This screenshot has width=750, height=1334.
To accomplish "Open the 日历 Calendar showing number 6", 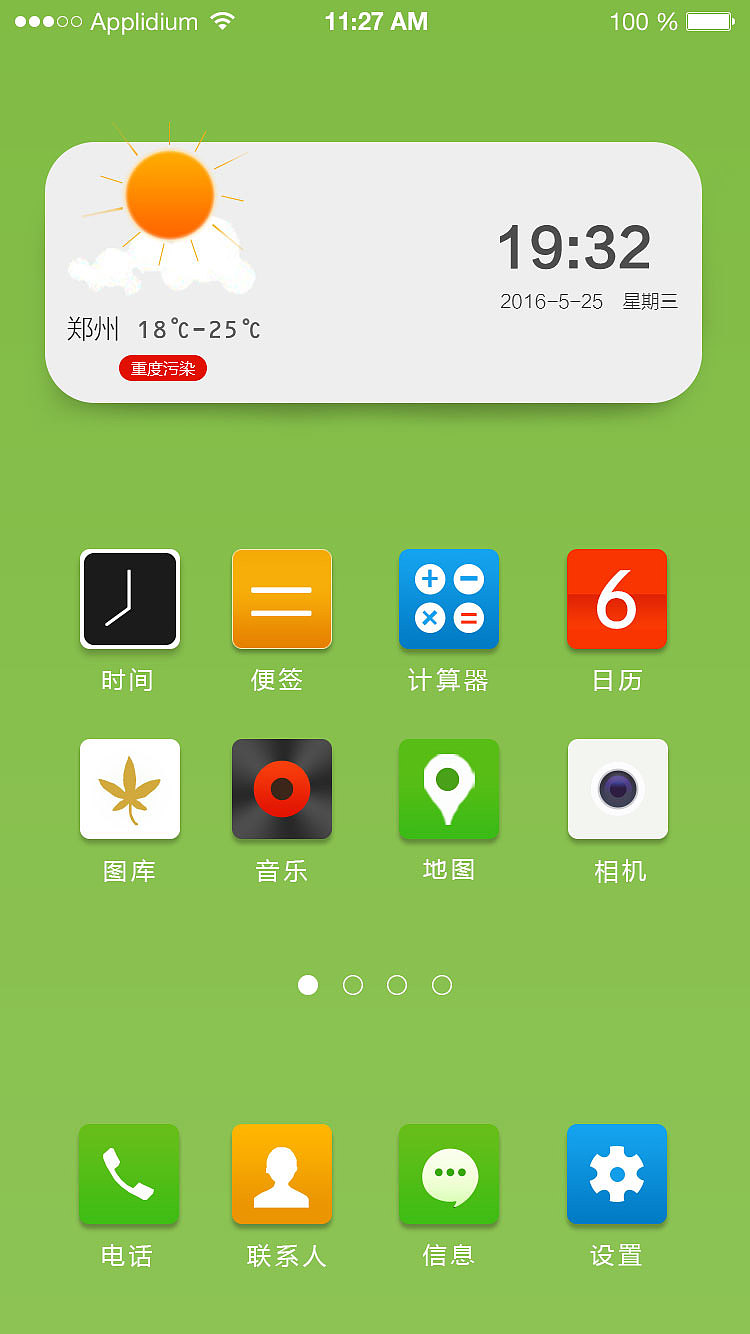I will [x=617, y=599].
